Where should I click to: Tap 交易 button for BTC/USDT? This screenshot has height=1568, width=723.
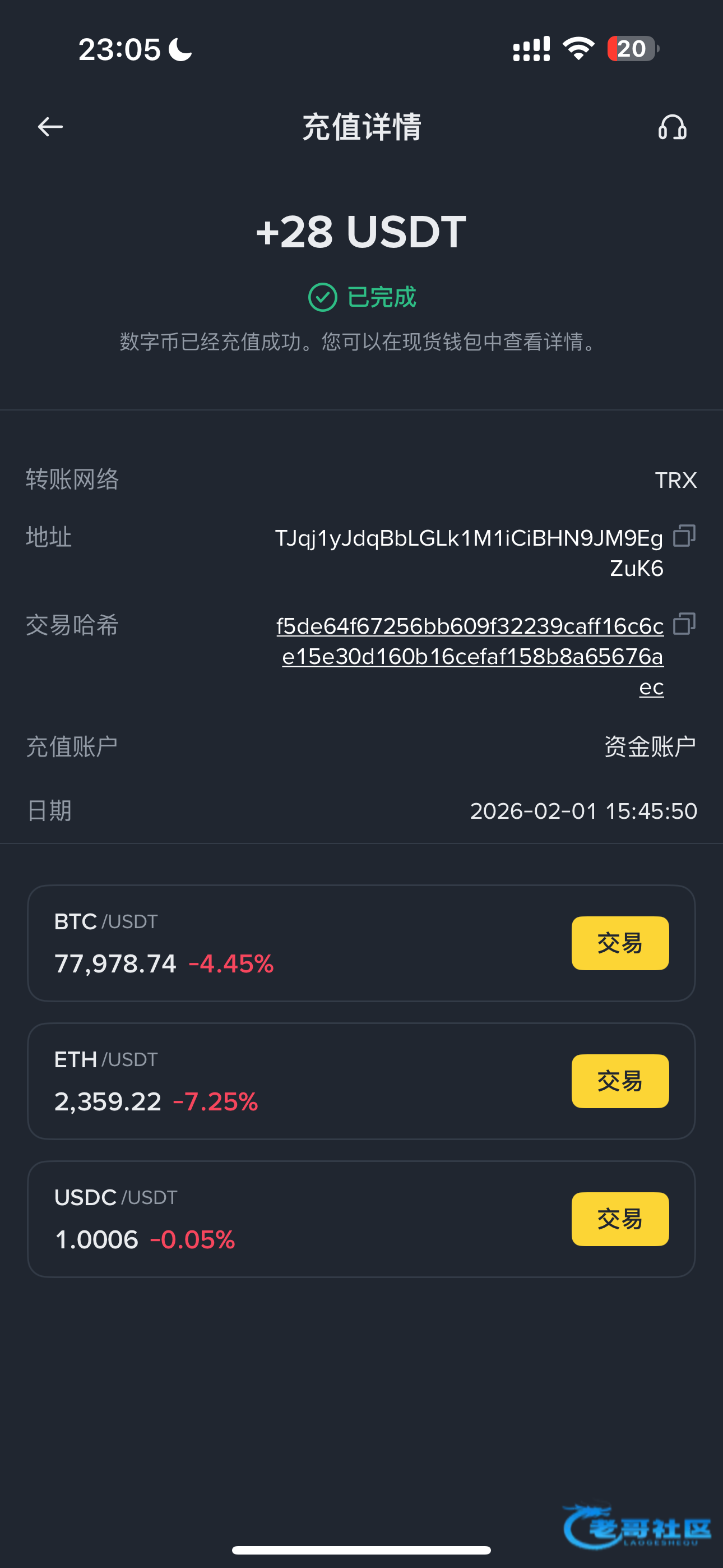(619, 943)
